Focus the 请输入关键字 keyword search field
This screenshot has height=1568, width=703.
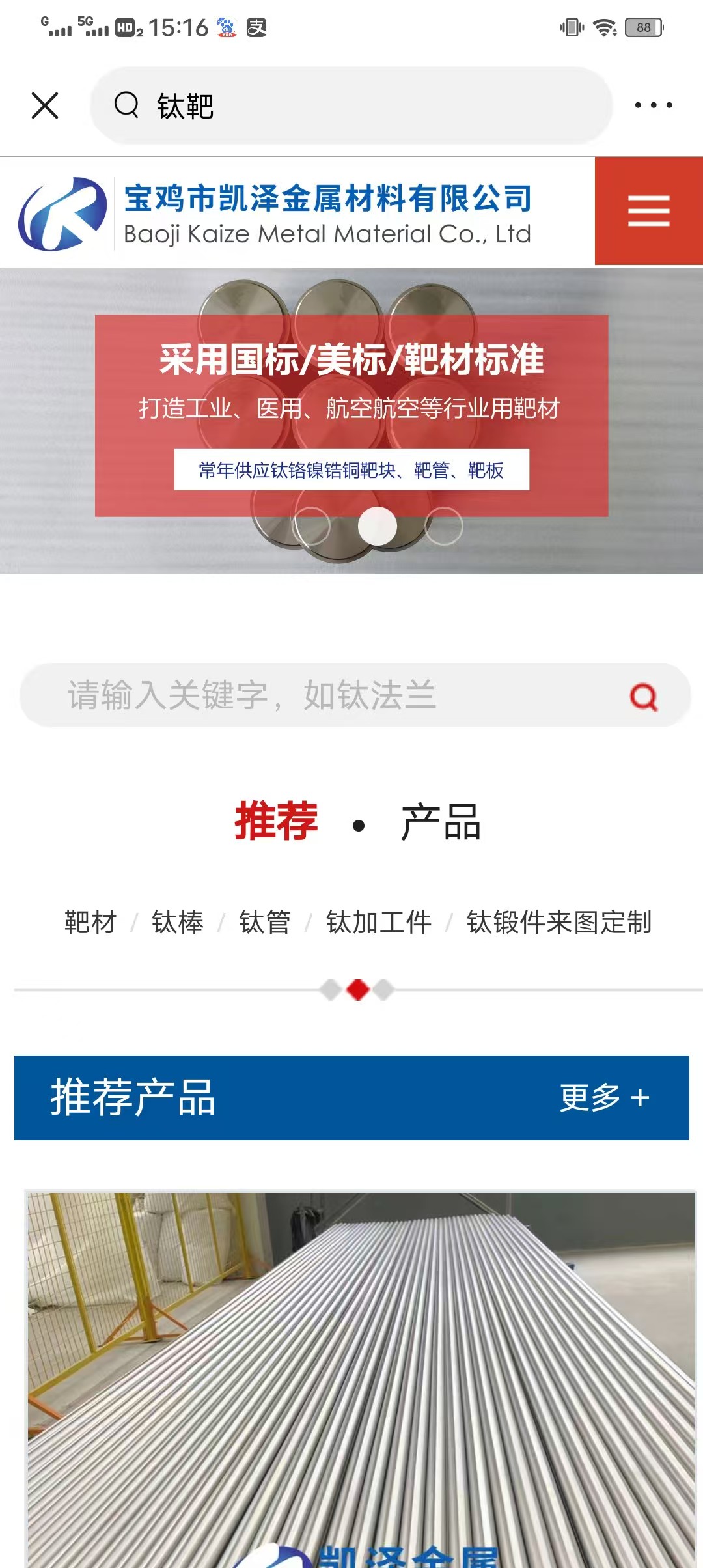[x=325, y=695]
